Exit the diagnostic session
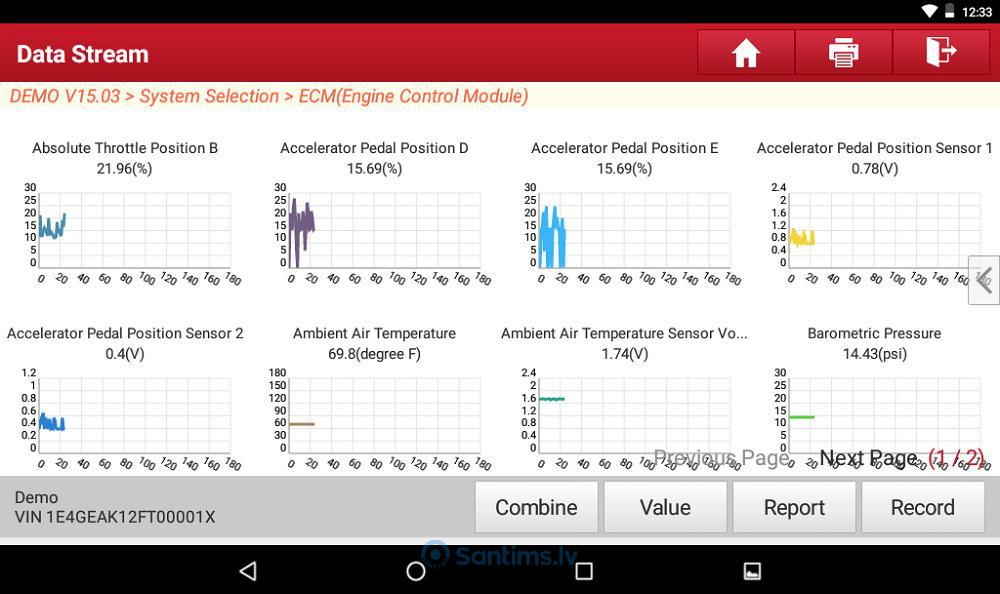 [941, 52]
